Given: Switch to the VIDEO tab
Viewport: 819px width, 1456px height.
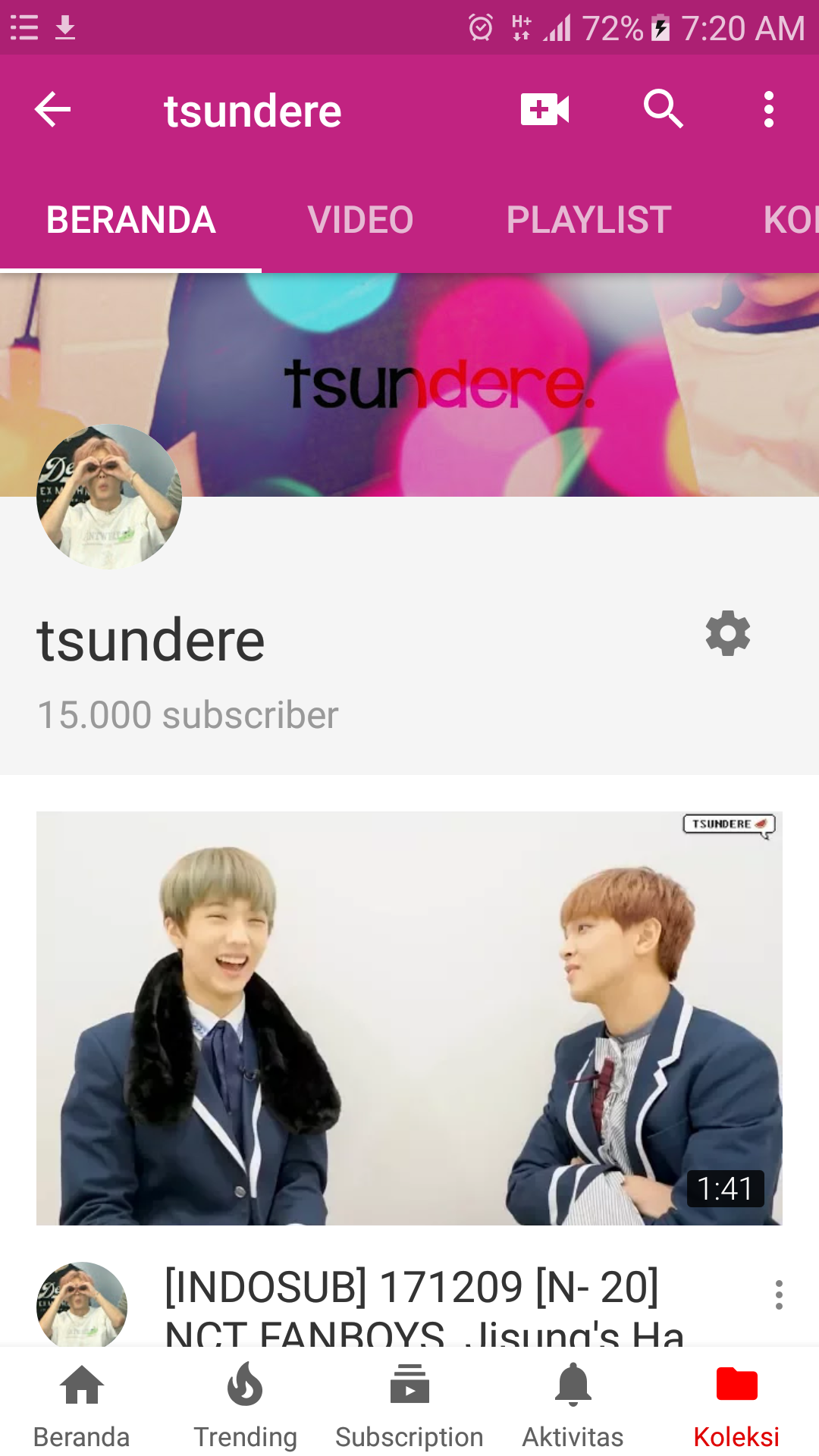Looking at the screenshot, I should 360,220.
